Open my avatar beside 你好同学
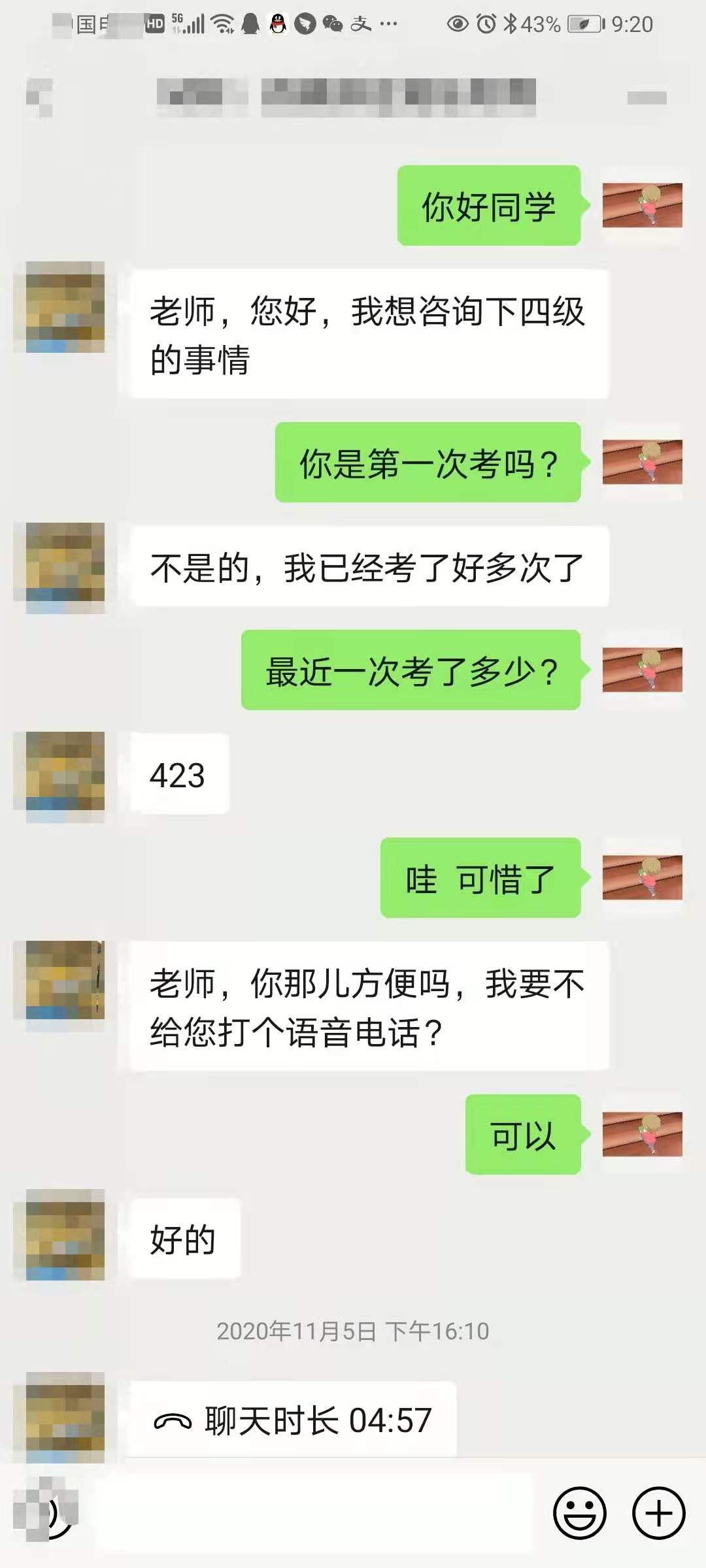Screen dimensions: 706x1568 click(x=642, y=205)
